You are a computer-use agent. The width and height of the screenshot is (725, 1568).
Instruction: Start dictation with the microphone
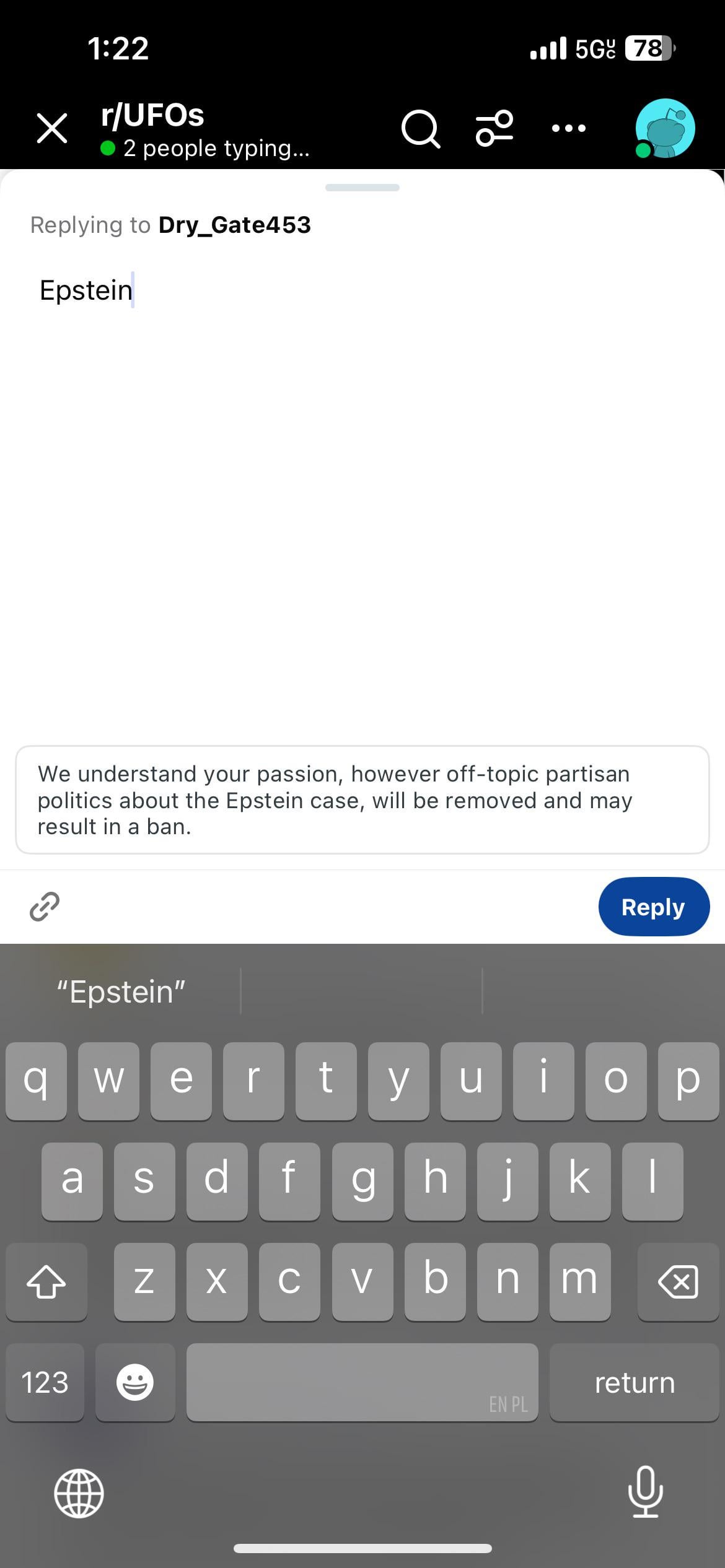[645, 1492]
